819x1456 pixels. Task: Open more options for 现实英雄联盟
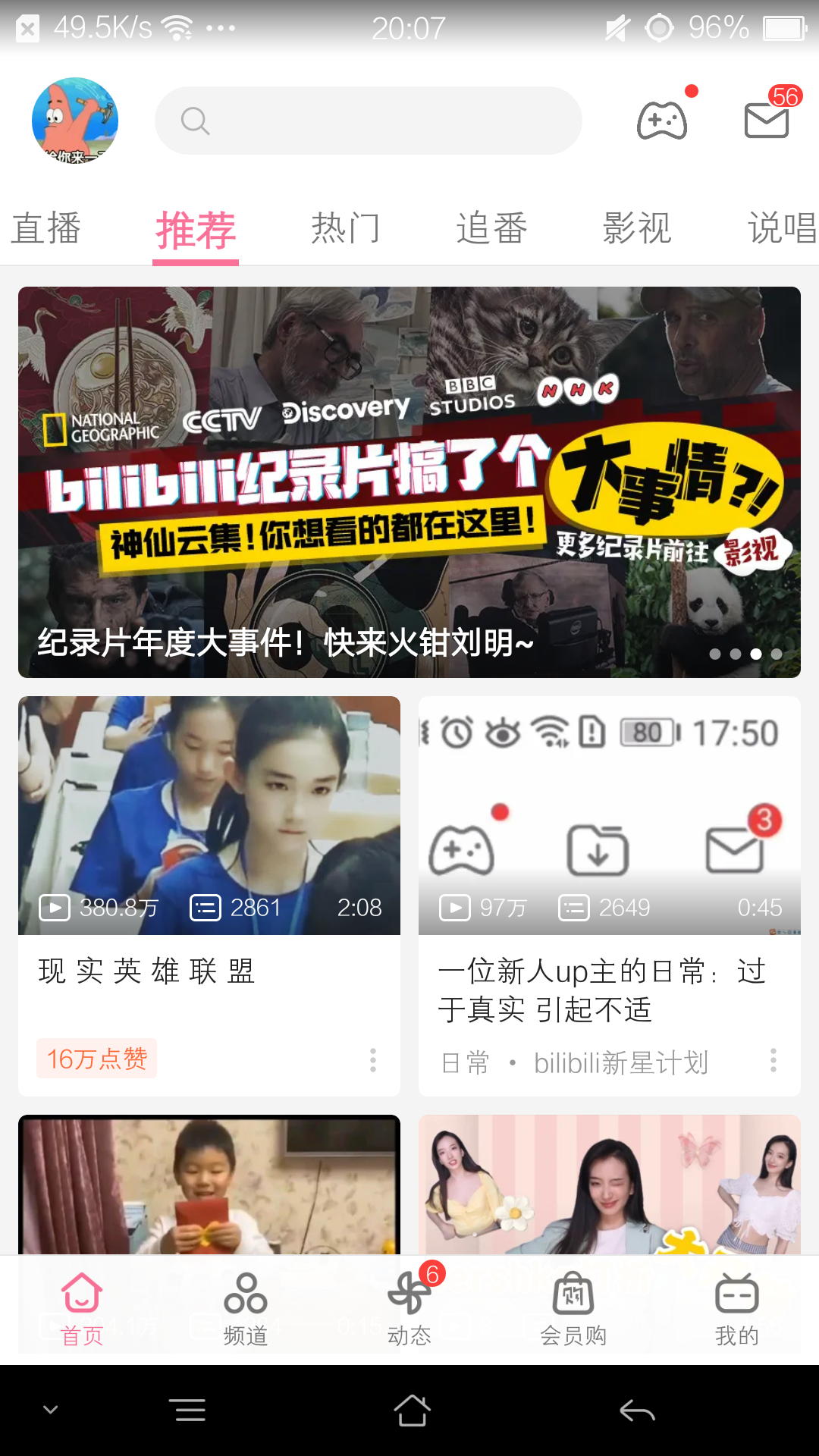pos(373,1059)
